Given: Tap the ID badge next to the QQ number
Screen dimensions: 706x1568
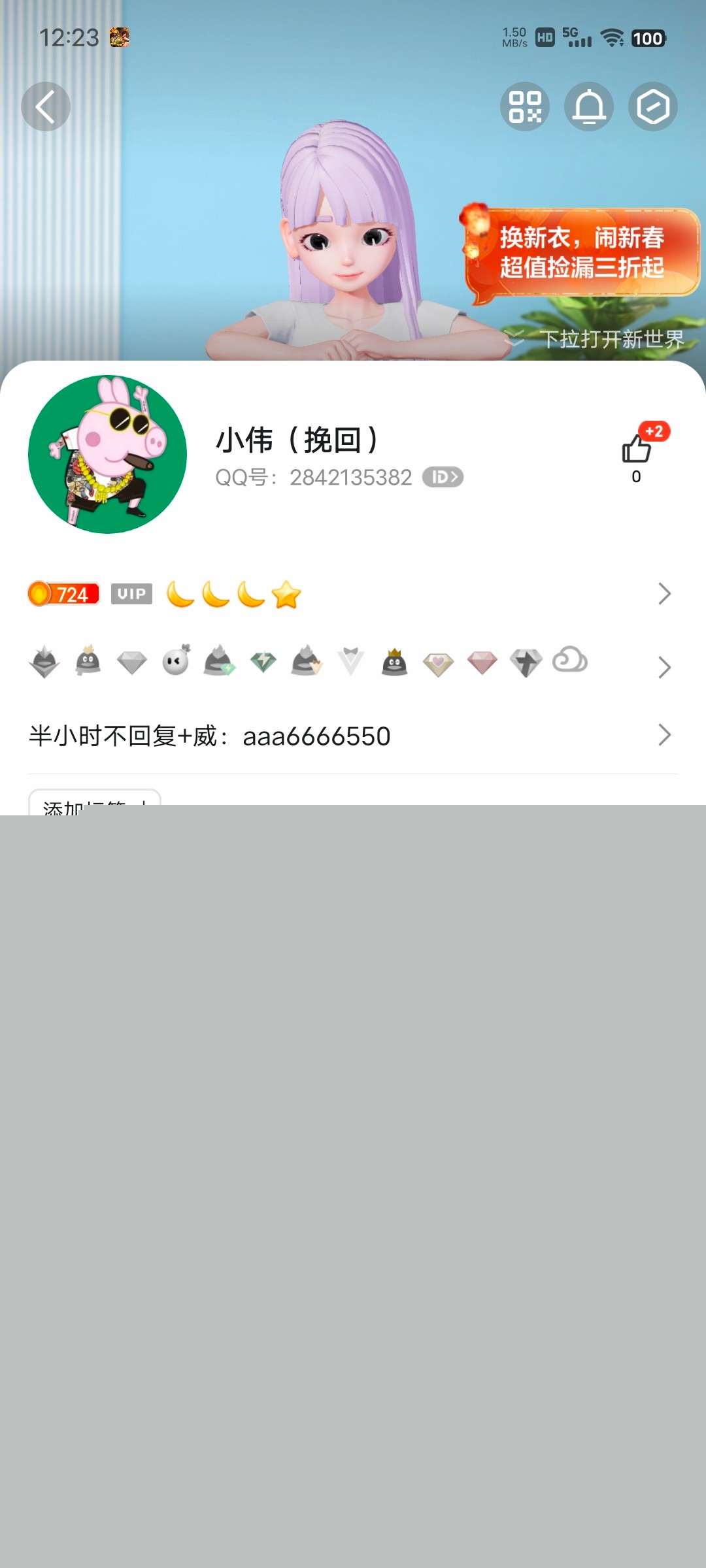Looking at the screenshot, I should [x=442, y=477].
